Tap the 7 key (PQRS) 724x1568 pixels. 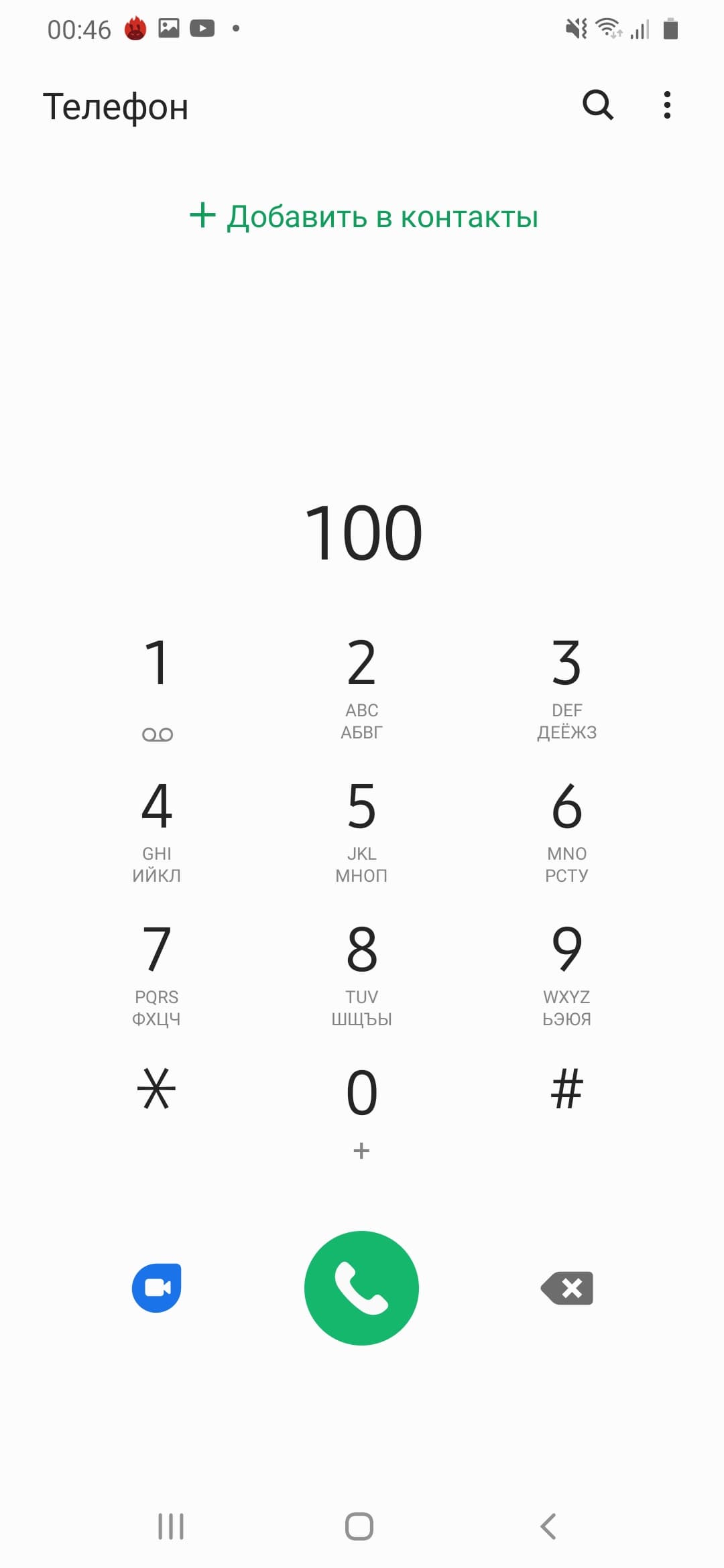click(x=157, y=972)
